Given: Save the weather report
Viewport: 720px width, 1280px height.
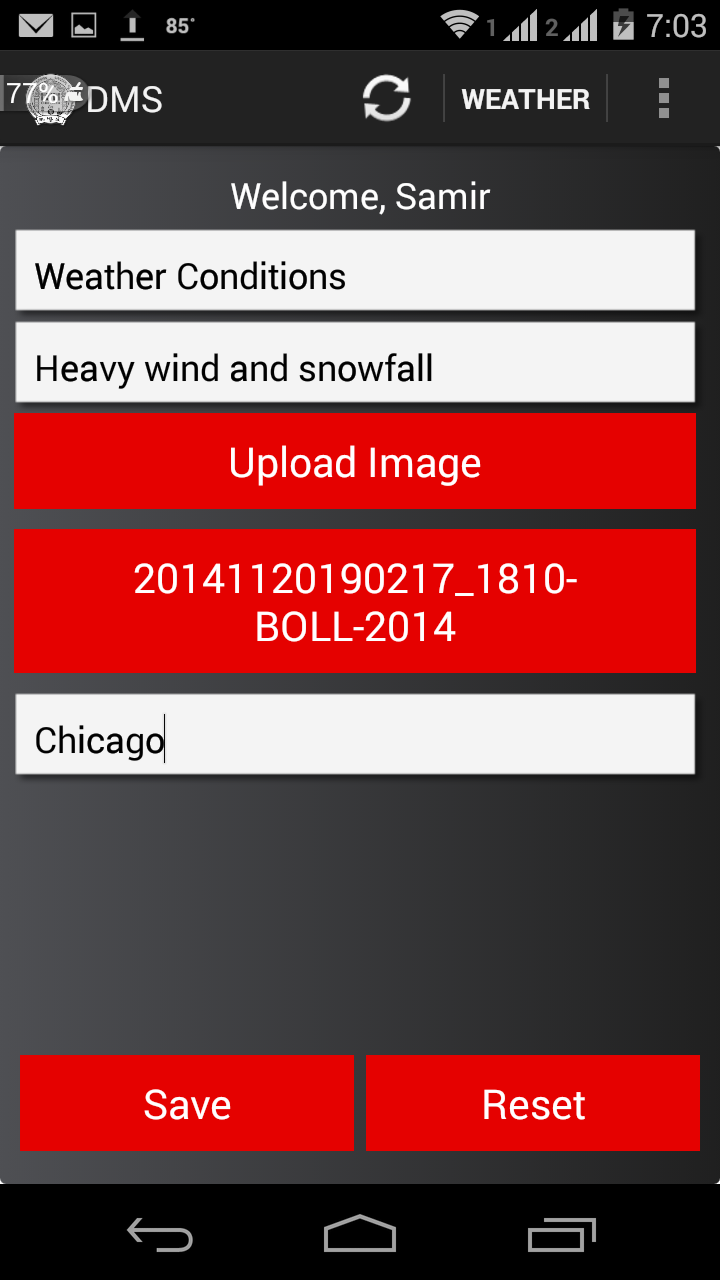Looking at the screenshot, I should (187, 1105).
